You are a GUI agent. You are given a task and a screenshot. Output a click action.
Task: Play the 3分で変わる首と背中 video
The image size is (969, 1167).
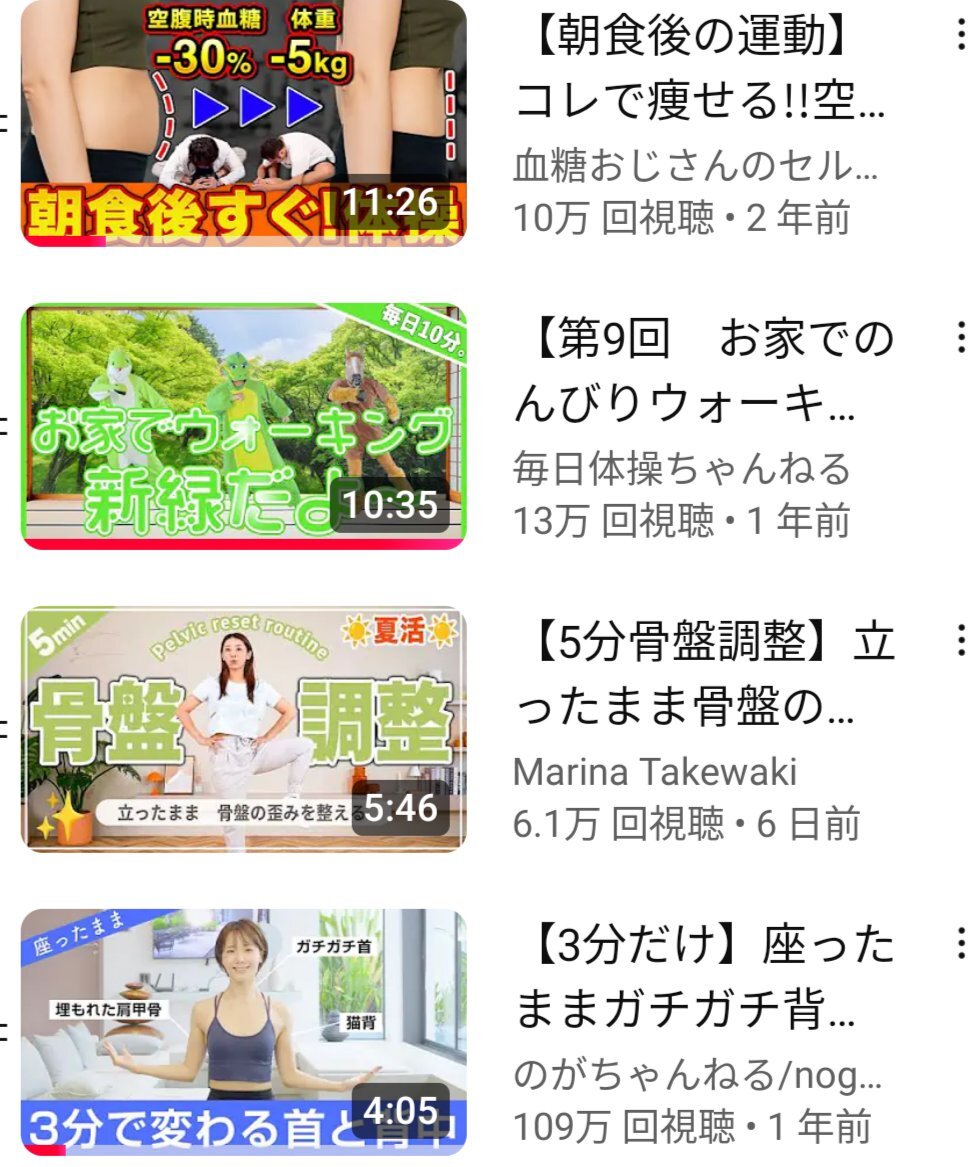point(243,1031)
